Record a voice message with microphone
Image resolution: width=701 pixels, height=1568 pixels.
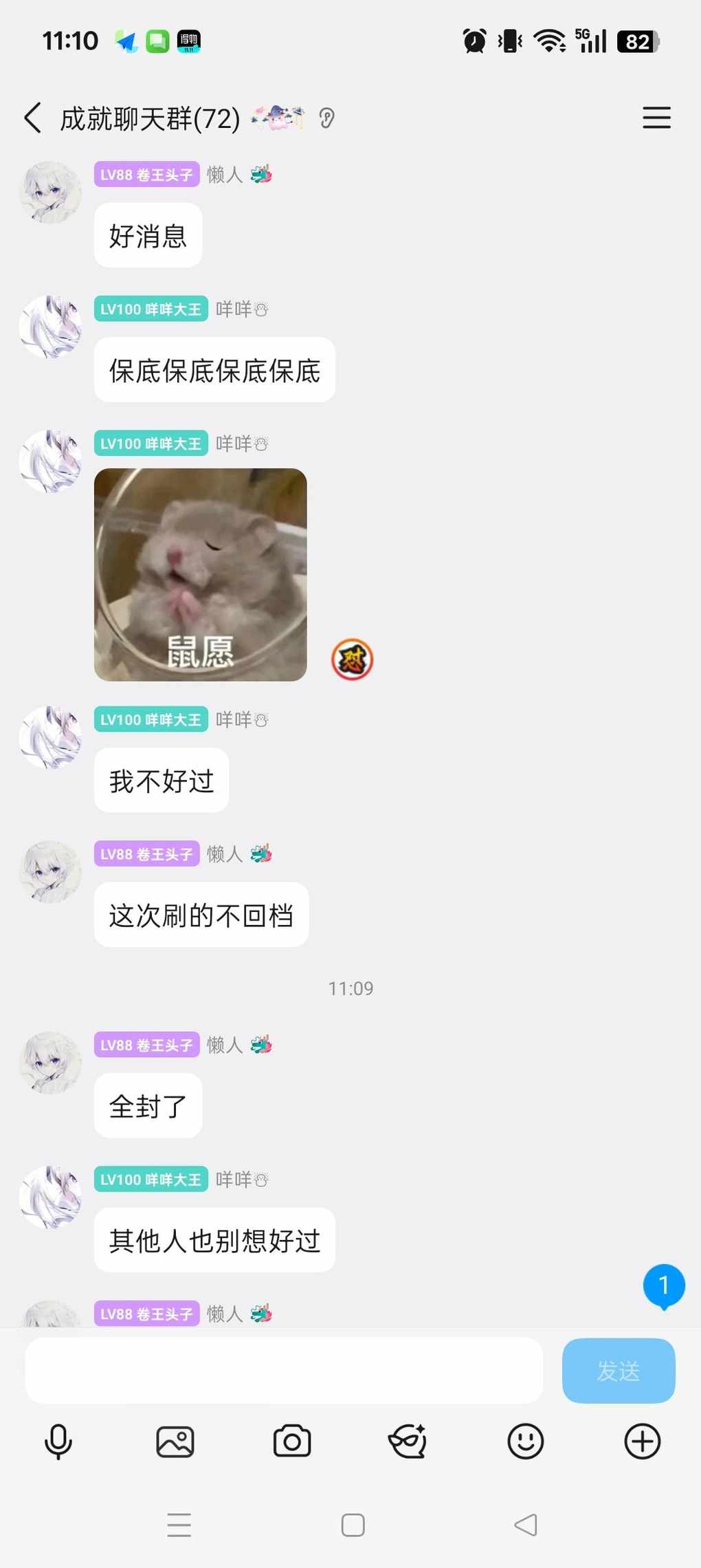58,1441
